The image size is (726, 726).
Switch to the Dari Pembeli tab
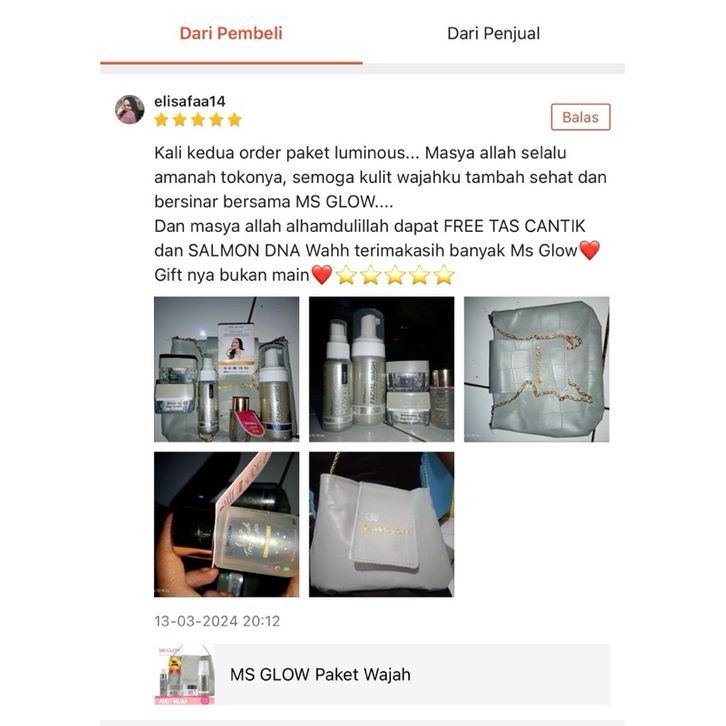click(231, 34)
